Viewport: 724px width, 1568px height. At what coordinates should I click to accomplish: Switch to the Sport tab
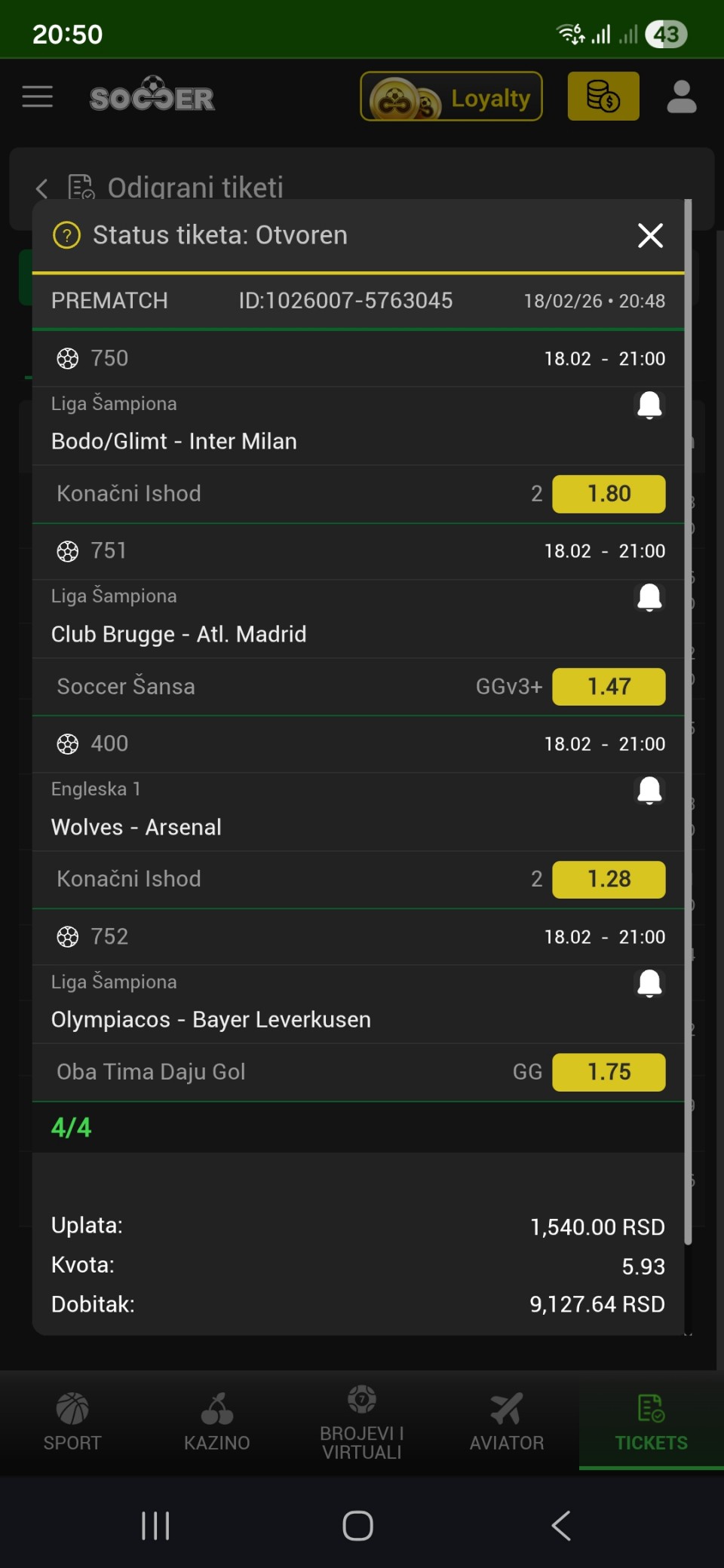72,1421
